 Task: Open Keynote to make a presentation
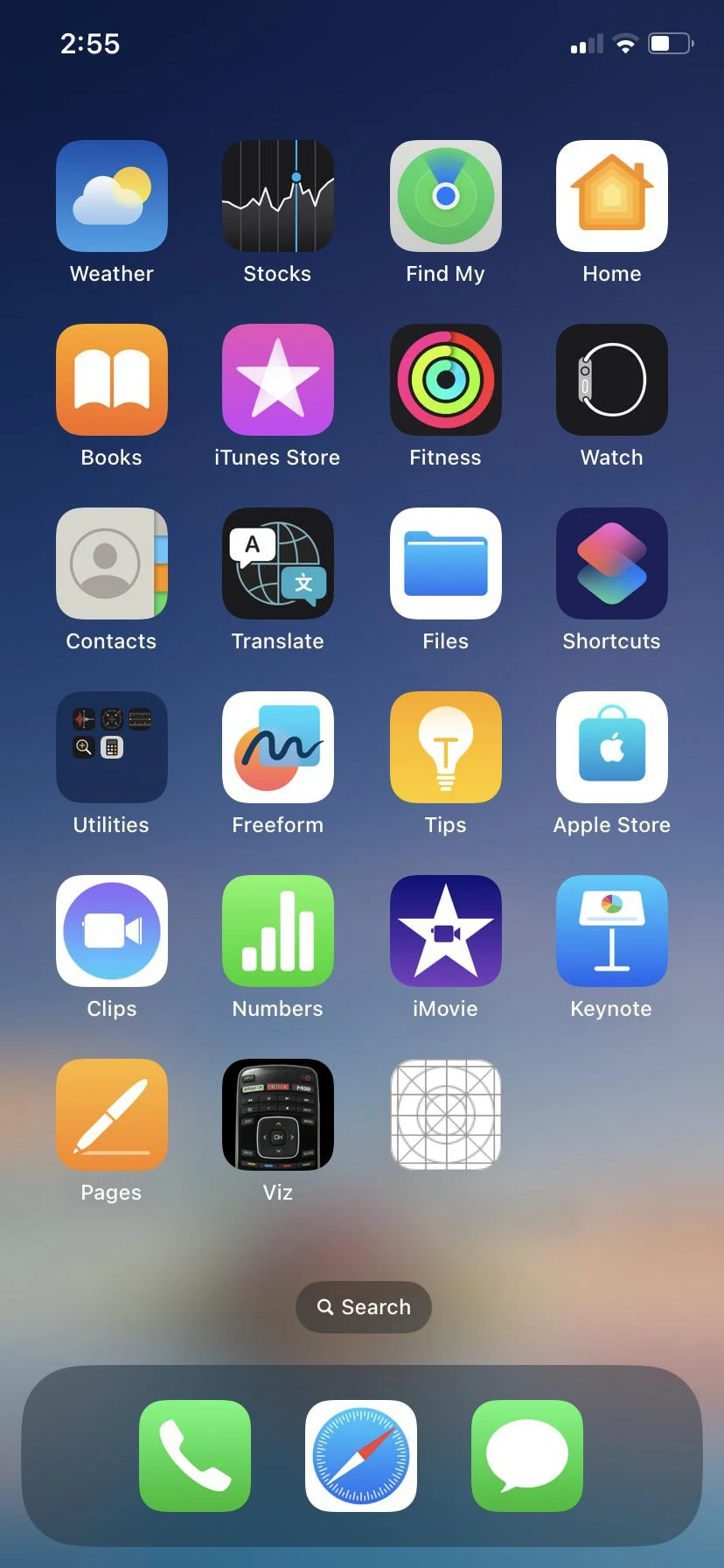tap(611, 931)
